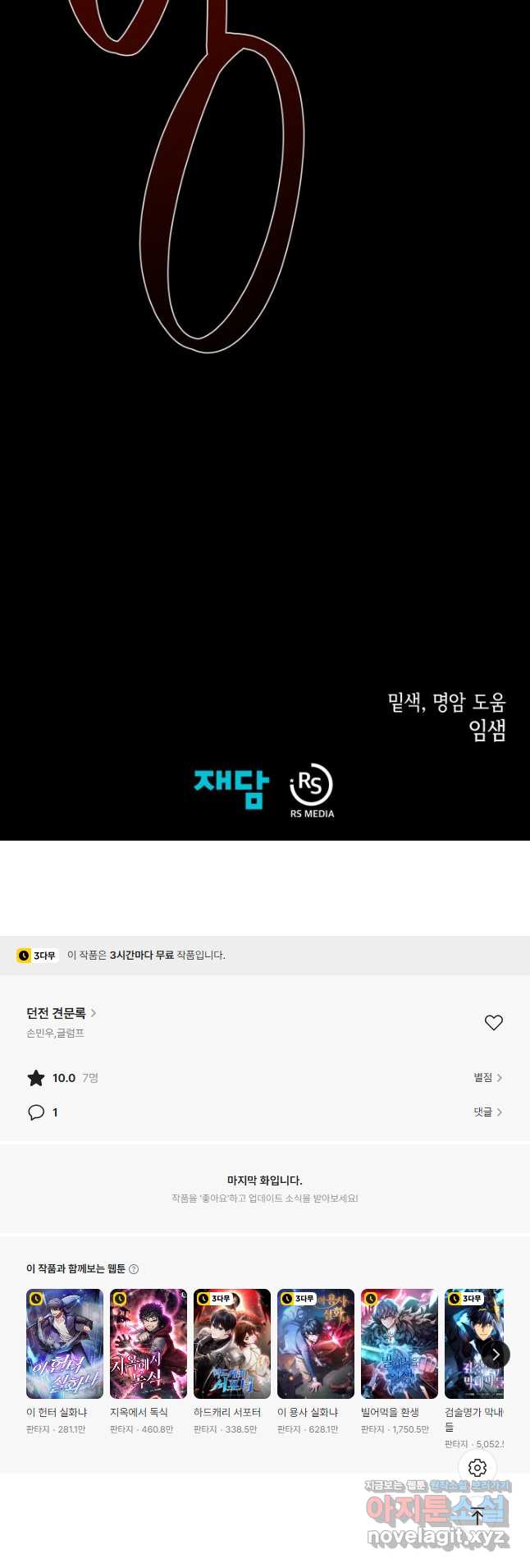Open the 던전 견문록 series page
This screenshot has height=1568, width=530.
tap(61, 1013)
